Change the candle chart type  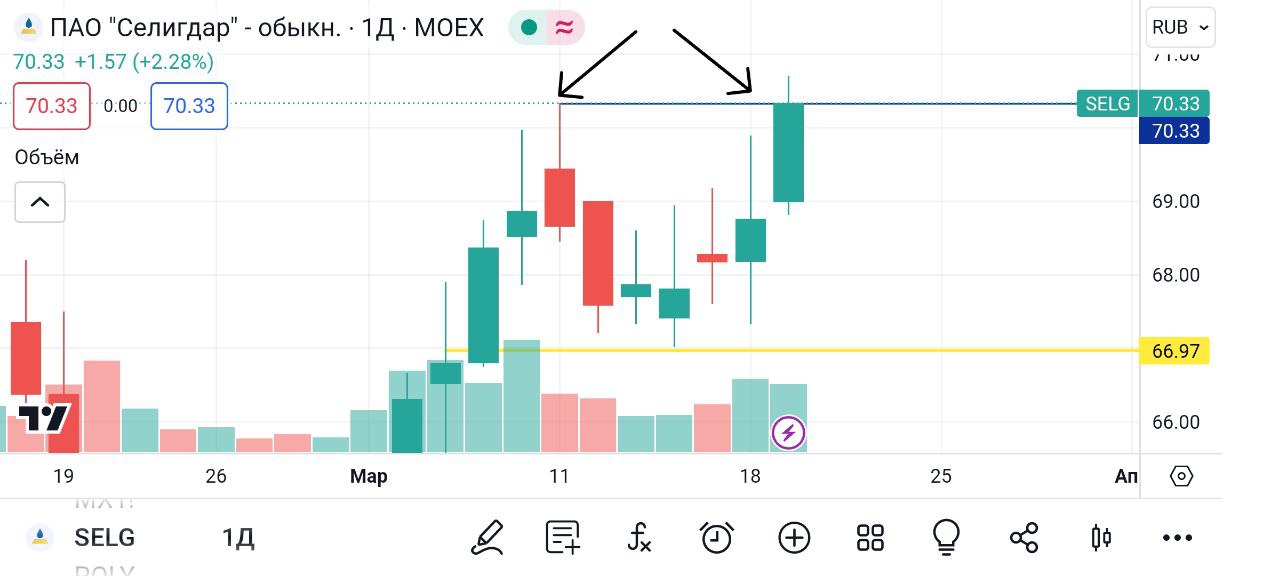1101,538
